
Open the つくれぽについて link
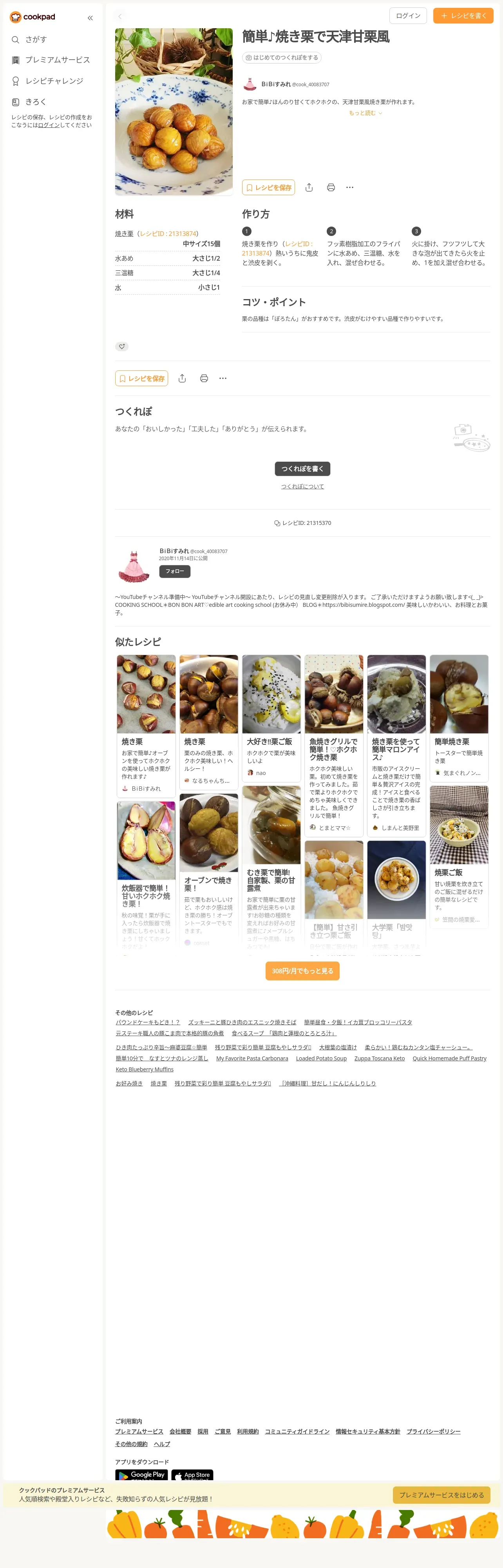click(x=302, y=486)
